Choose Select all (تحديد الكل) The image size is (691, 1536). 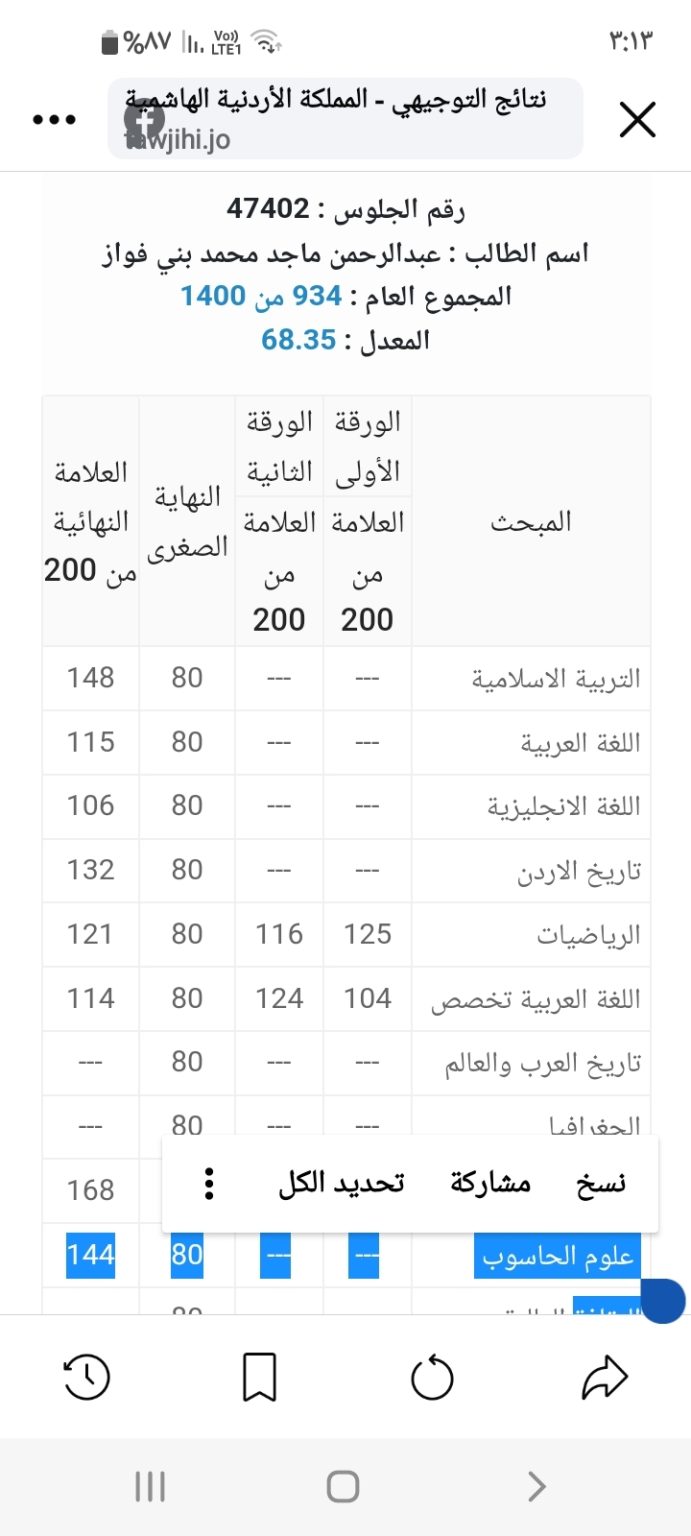341,1183
